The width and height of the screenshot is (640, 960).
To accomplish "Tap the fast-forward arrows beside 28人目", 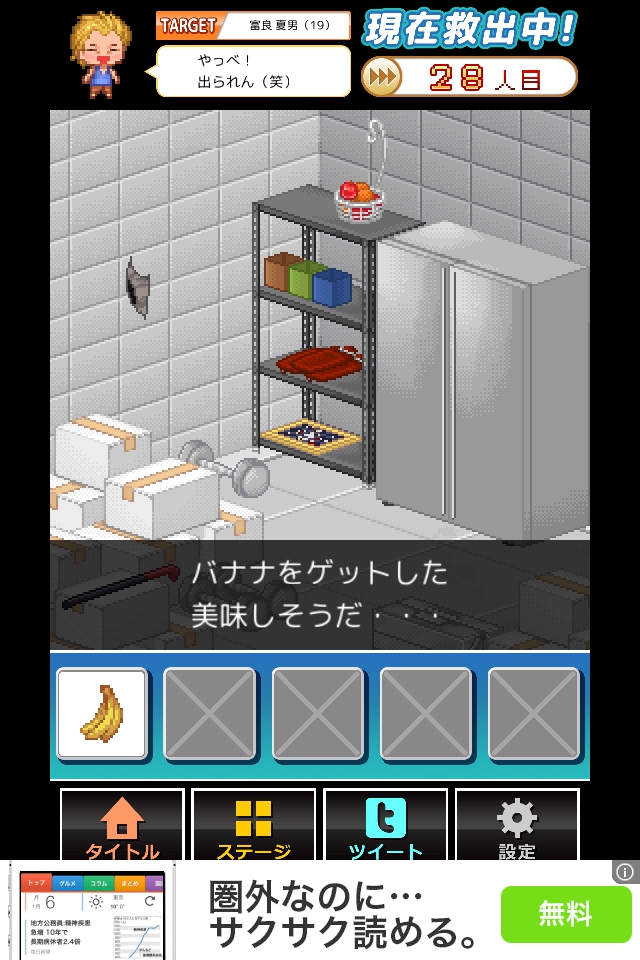I will click(382, 77).
